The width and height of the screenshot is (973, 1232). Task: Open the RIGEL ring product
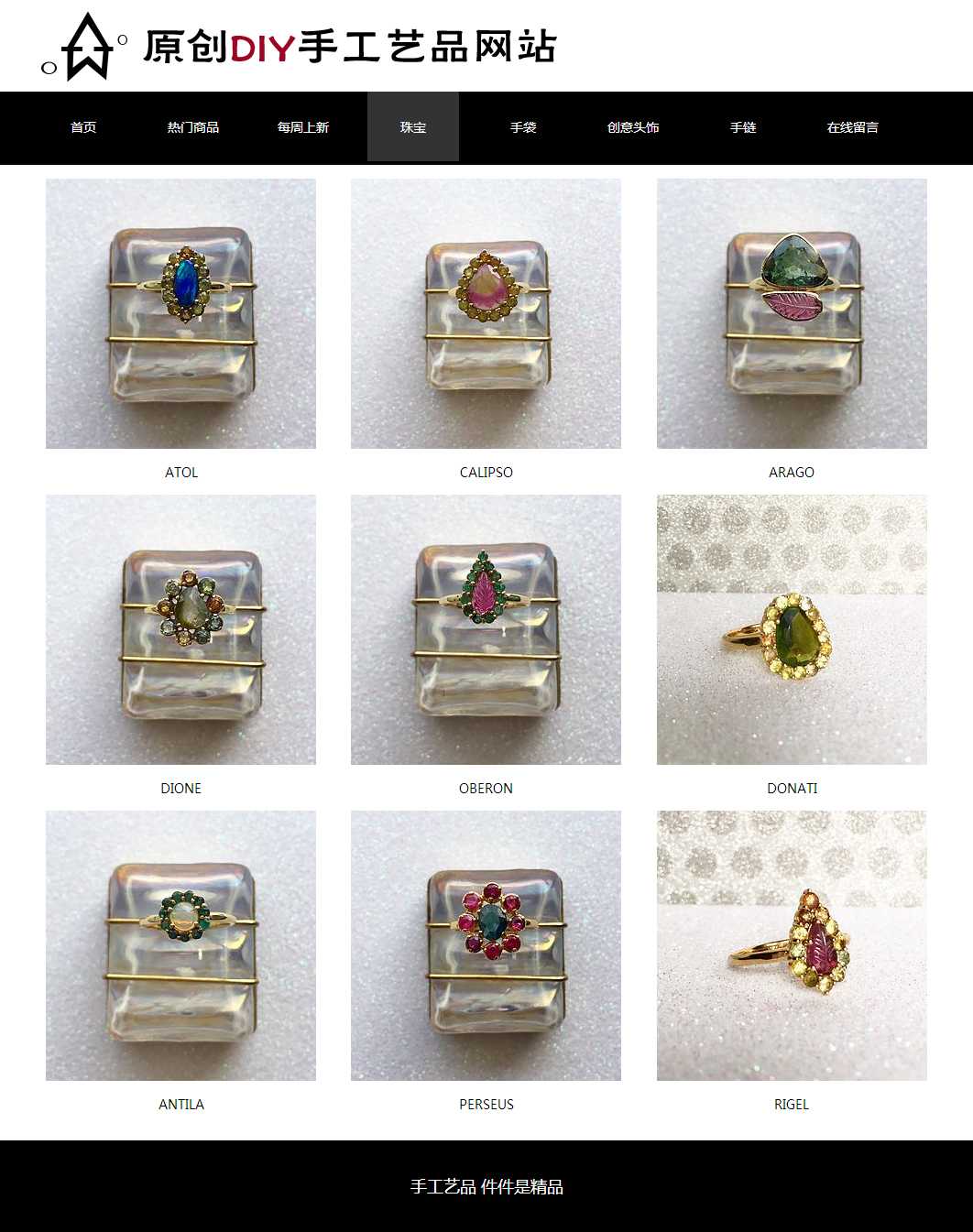tap(792, 945)
